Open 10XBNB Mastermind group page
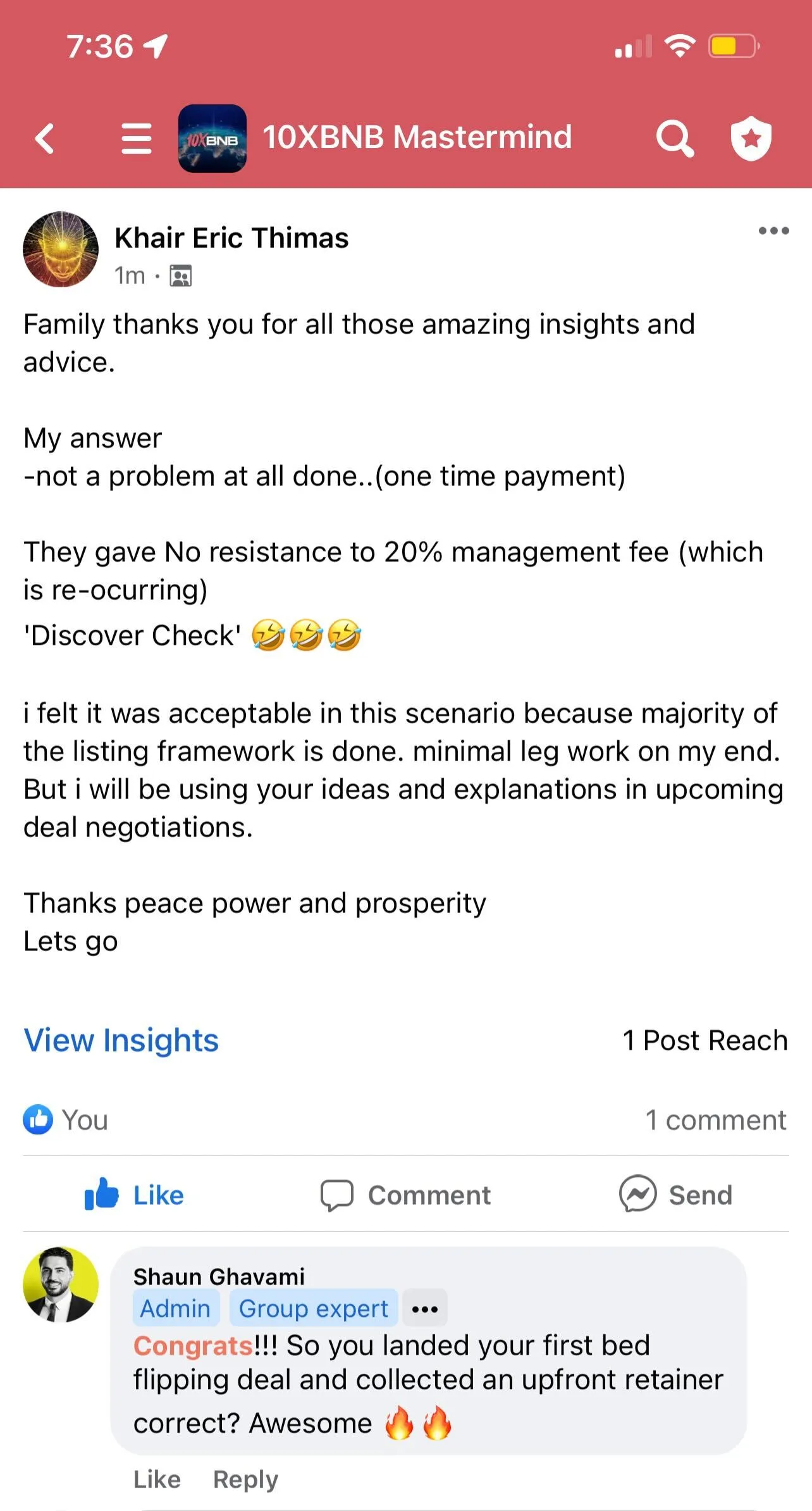Viewport: 812px width, 1511px height. tap(417, 137)
